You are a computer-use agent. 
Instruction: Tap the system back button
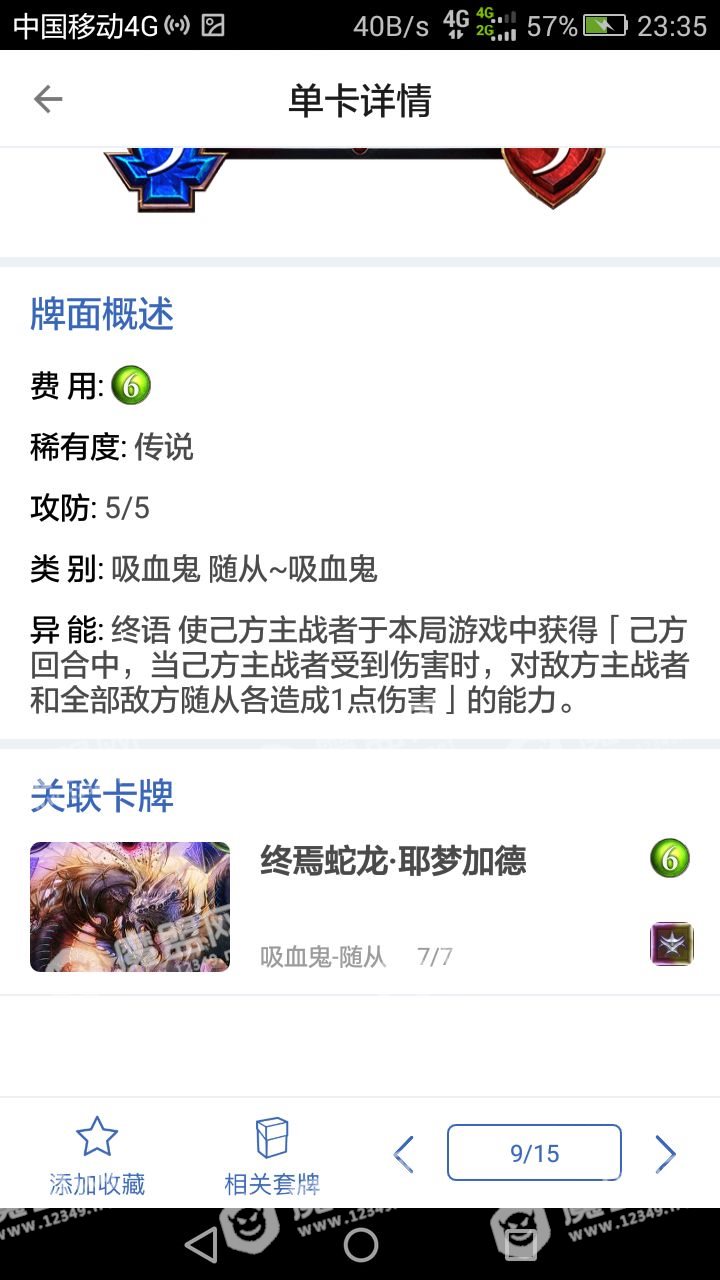click(201, 1245)
